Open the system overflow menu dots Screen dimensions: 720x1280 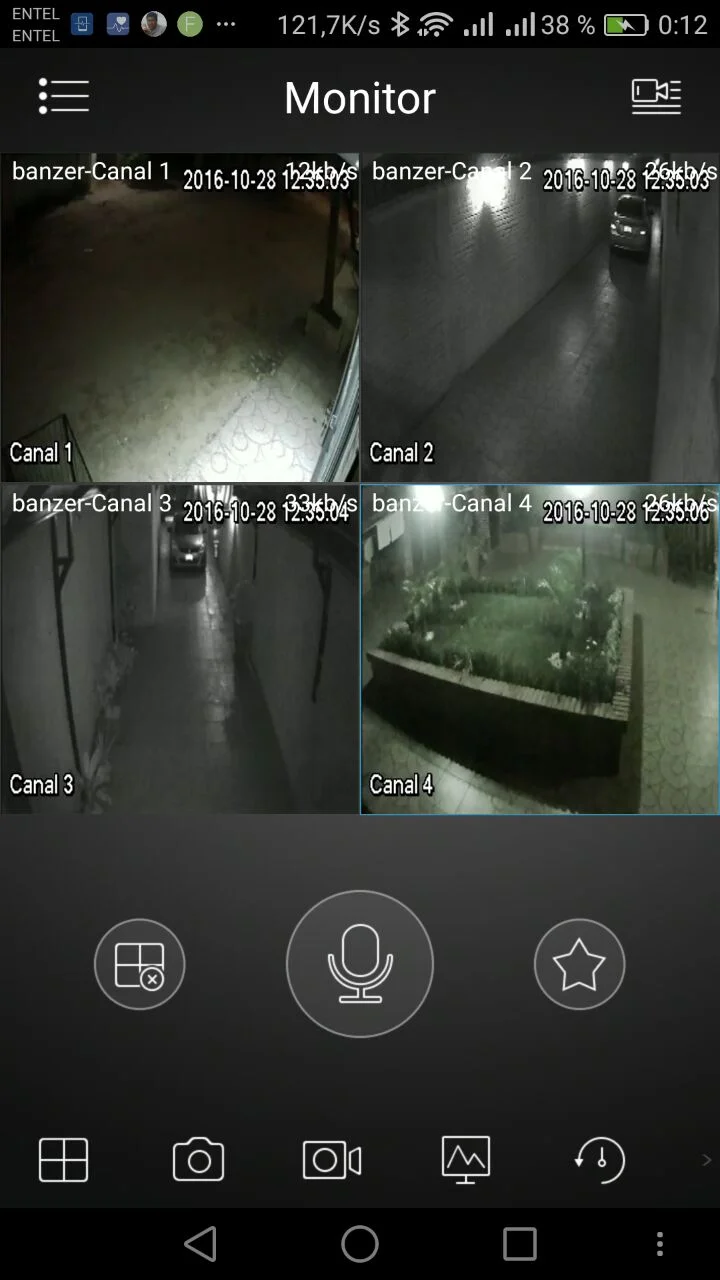(659, 1244)
